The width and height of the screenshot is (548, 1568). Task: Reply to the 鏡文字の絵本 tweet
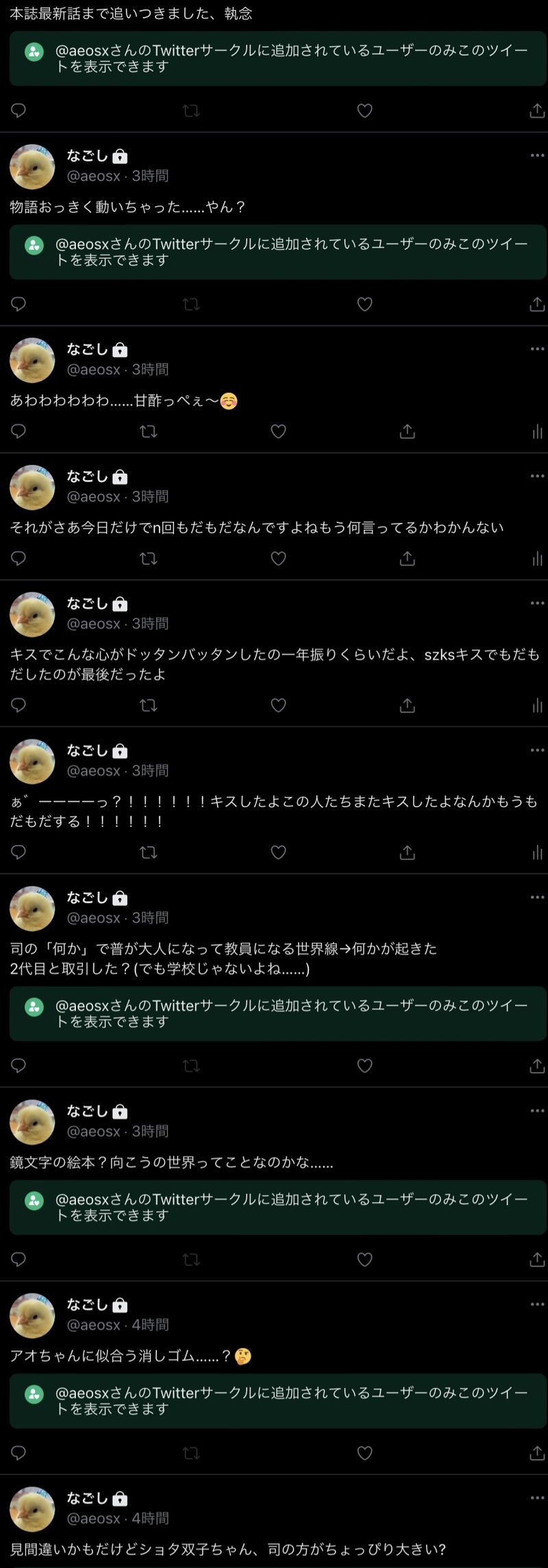click(x=19, y=1259)
